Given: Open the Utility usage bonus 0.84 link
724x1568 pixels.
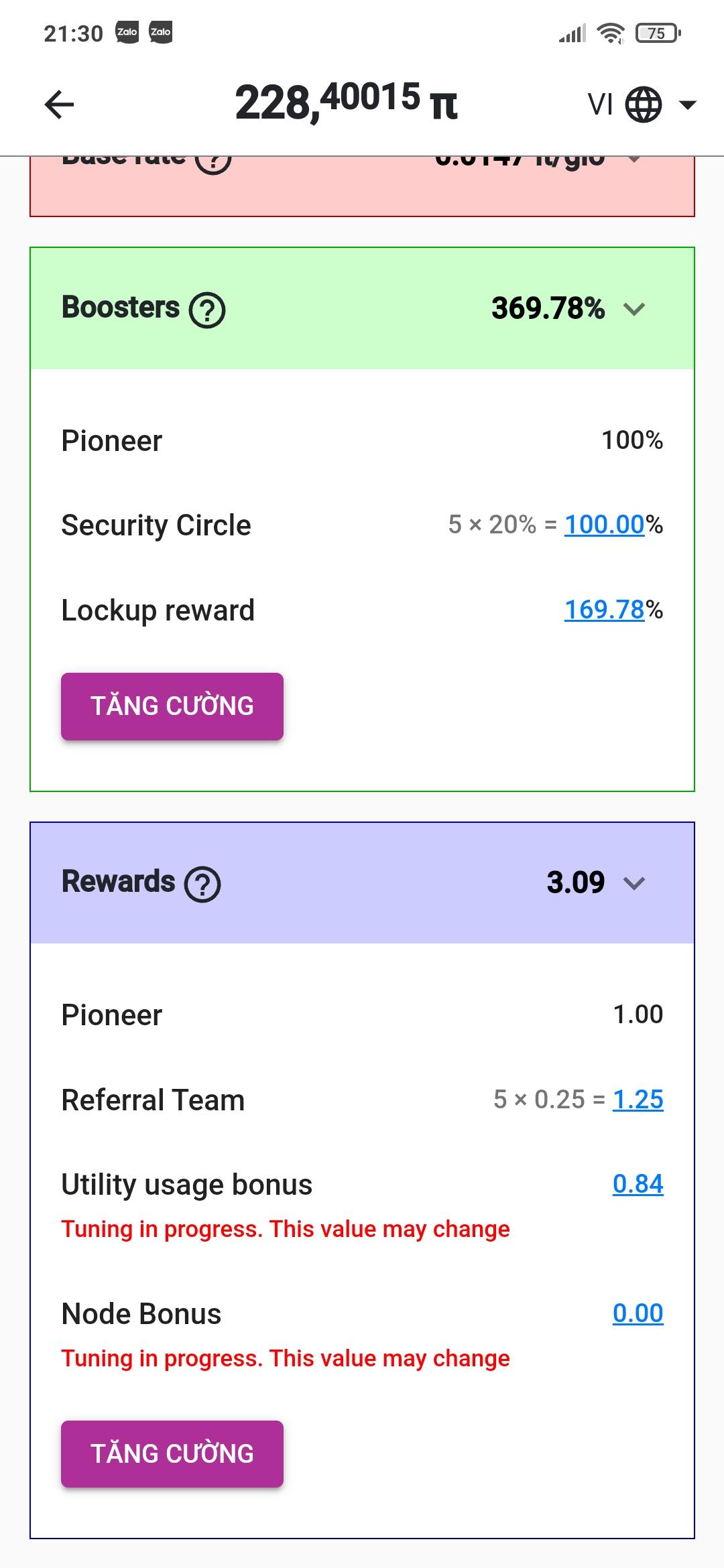Looking at the screenshot, I should coord(638,1184).
